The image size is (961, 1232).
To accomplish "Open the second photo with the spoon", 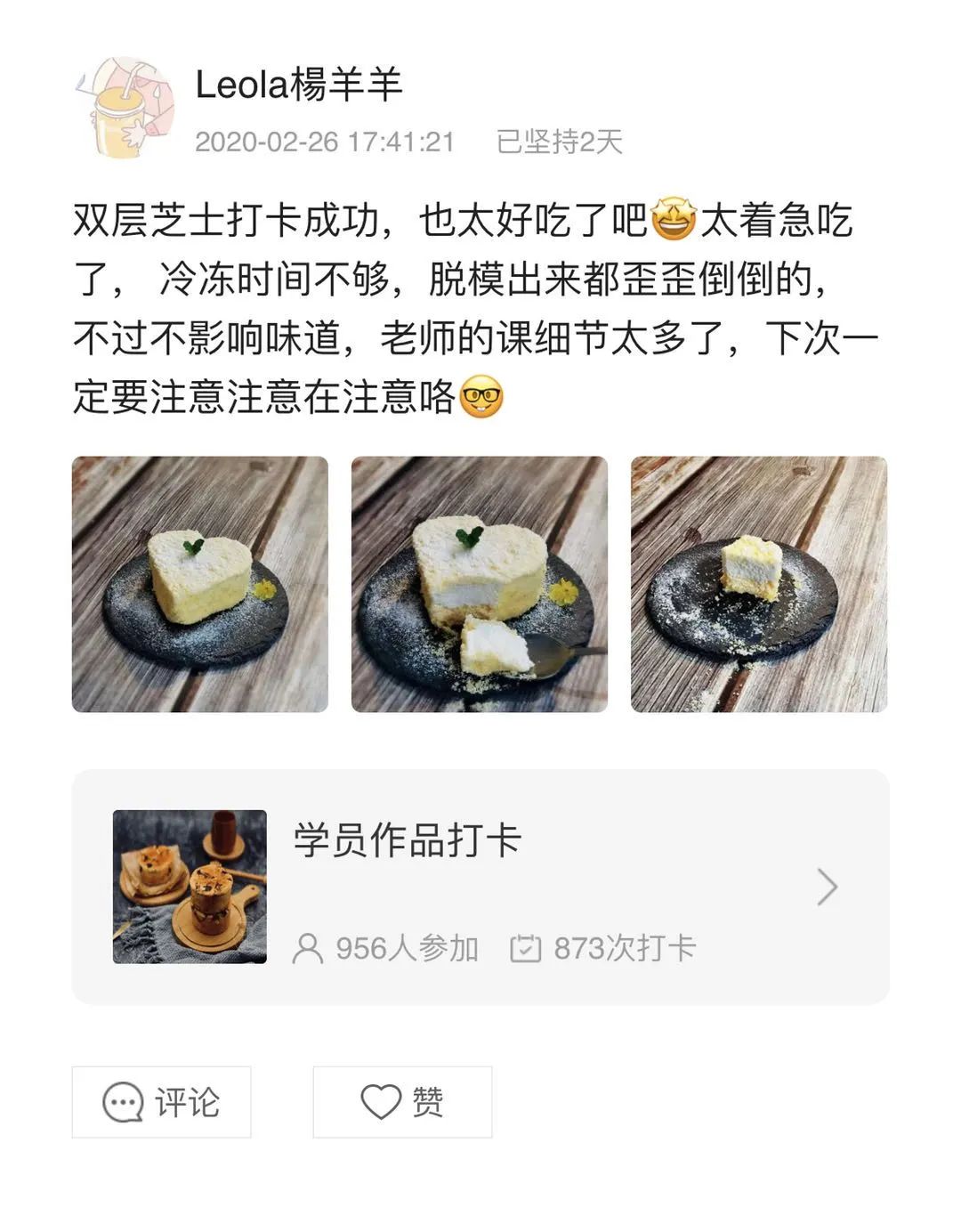I will point(480,584).
